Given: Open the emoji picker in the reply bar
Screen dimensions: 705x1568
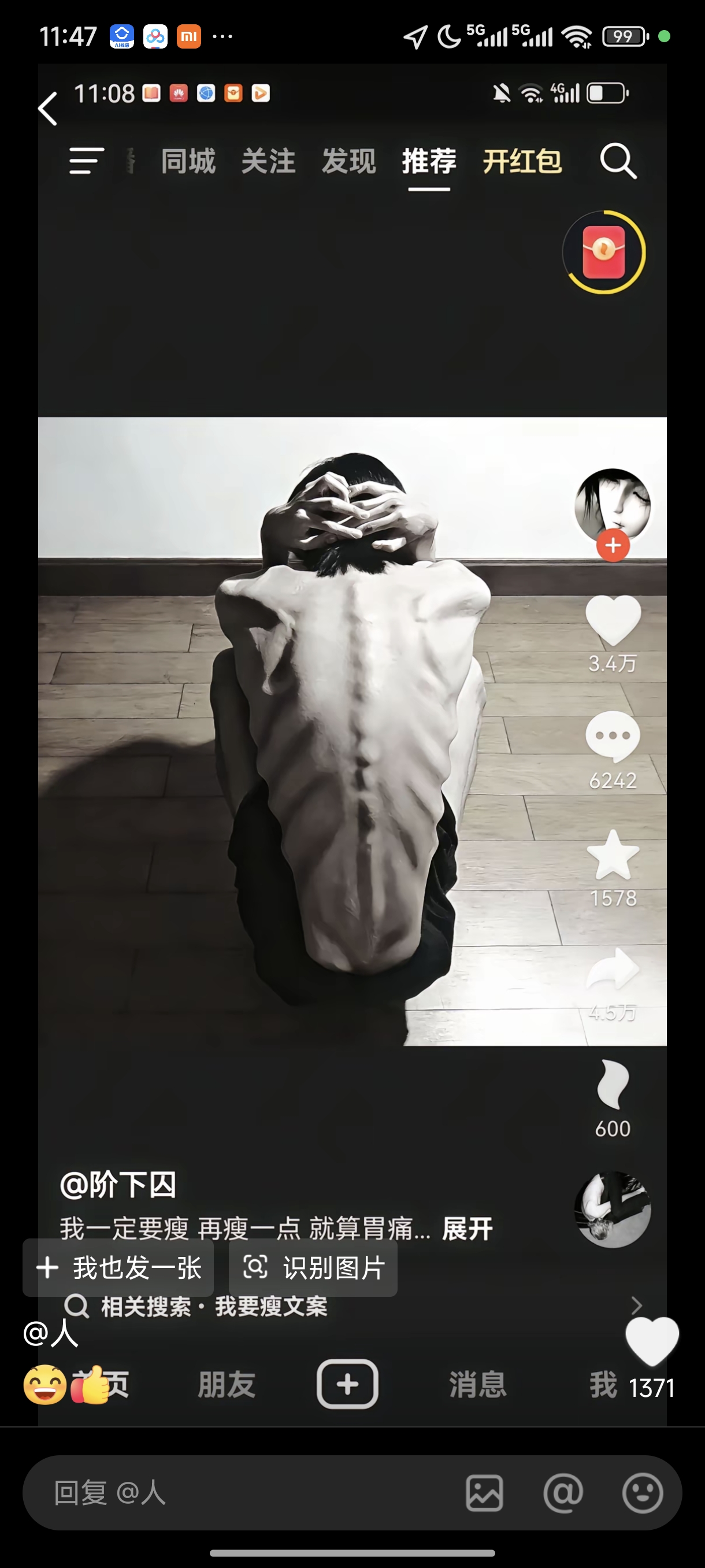Looking at the screenshot, I should click(x=643, y=1493).
